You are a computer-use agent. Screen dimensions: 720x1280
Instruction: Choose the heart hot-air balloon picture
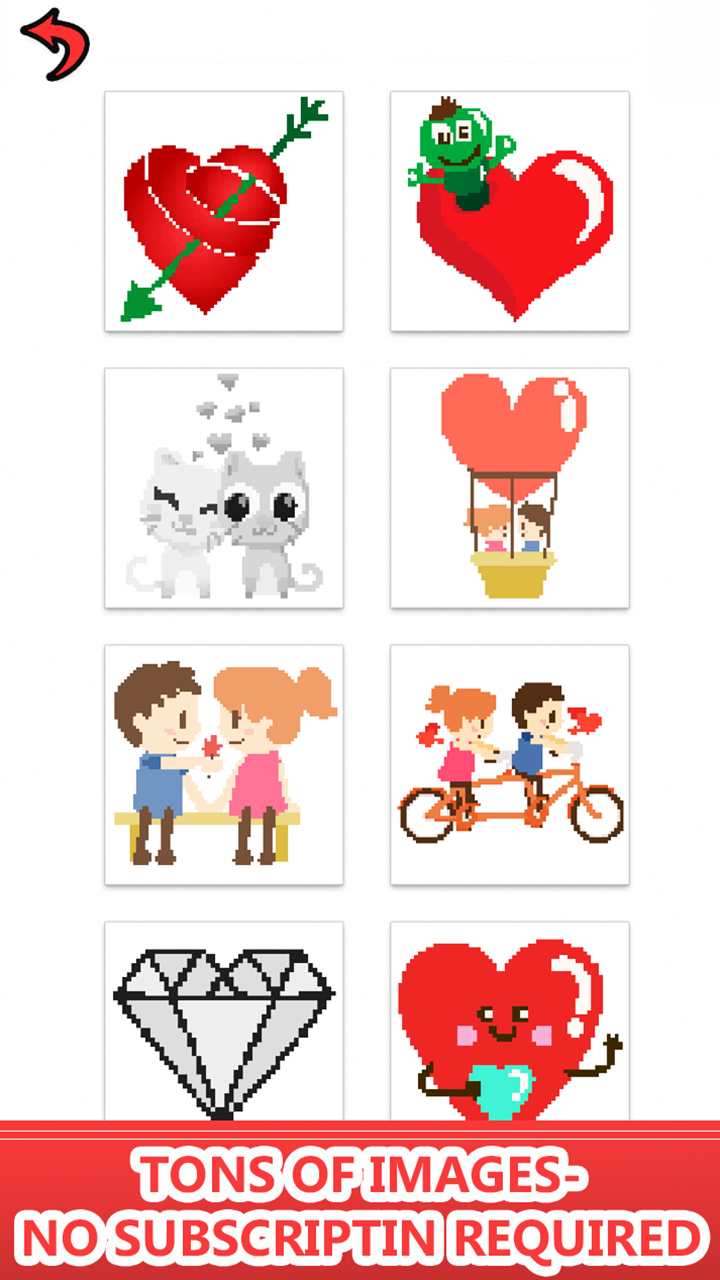tap(509, 488)
